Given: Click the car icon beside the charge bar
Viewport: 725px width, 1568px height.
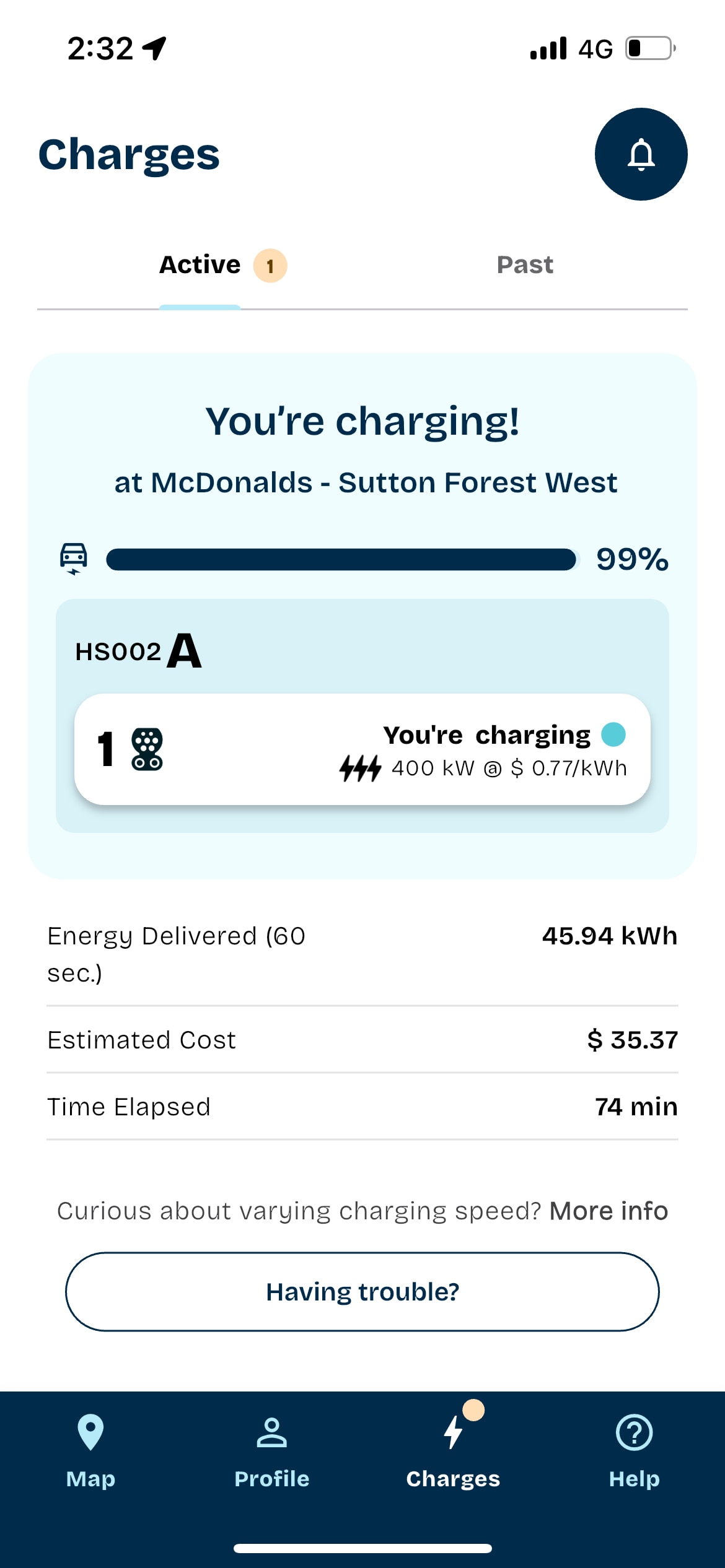Looking at the screenshot, I should click(x=74, y=558).
